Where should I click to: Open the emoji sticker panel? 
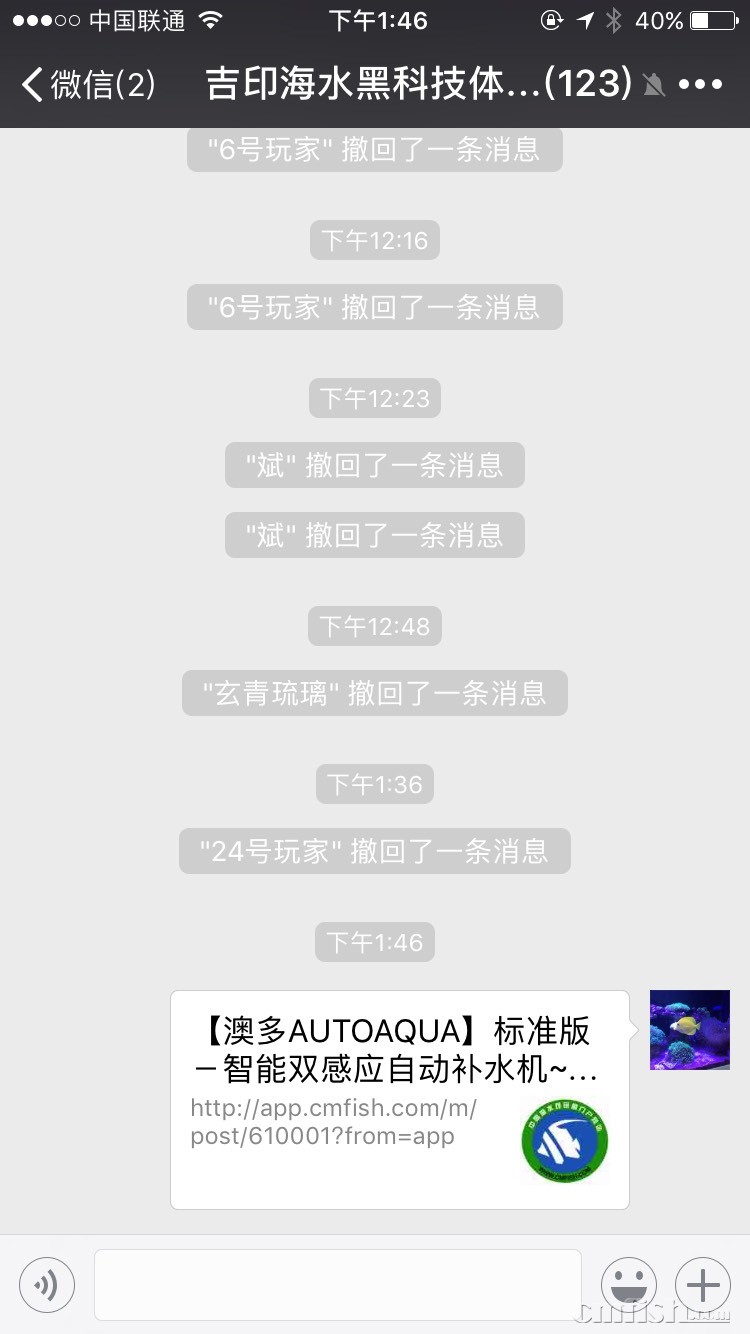pos(629,1284)
